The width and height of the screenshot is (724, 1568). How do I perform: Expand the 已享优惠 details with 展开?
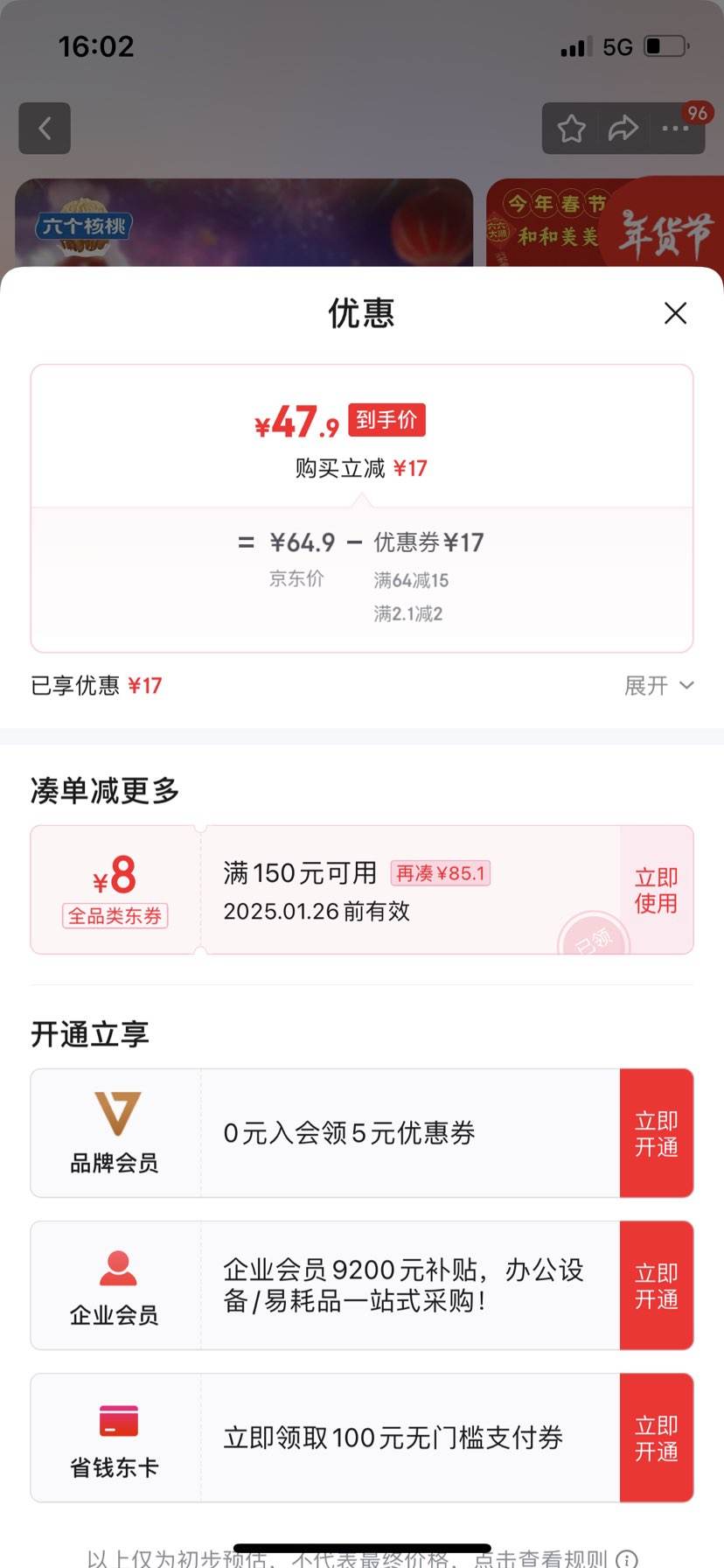point(659,686)
